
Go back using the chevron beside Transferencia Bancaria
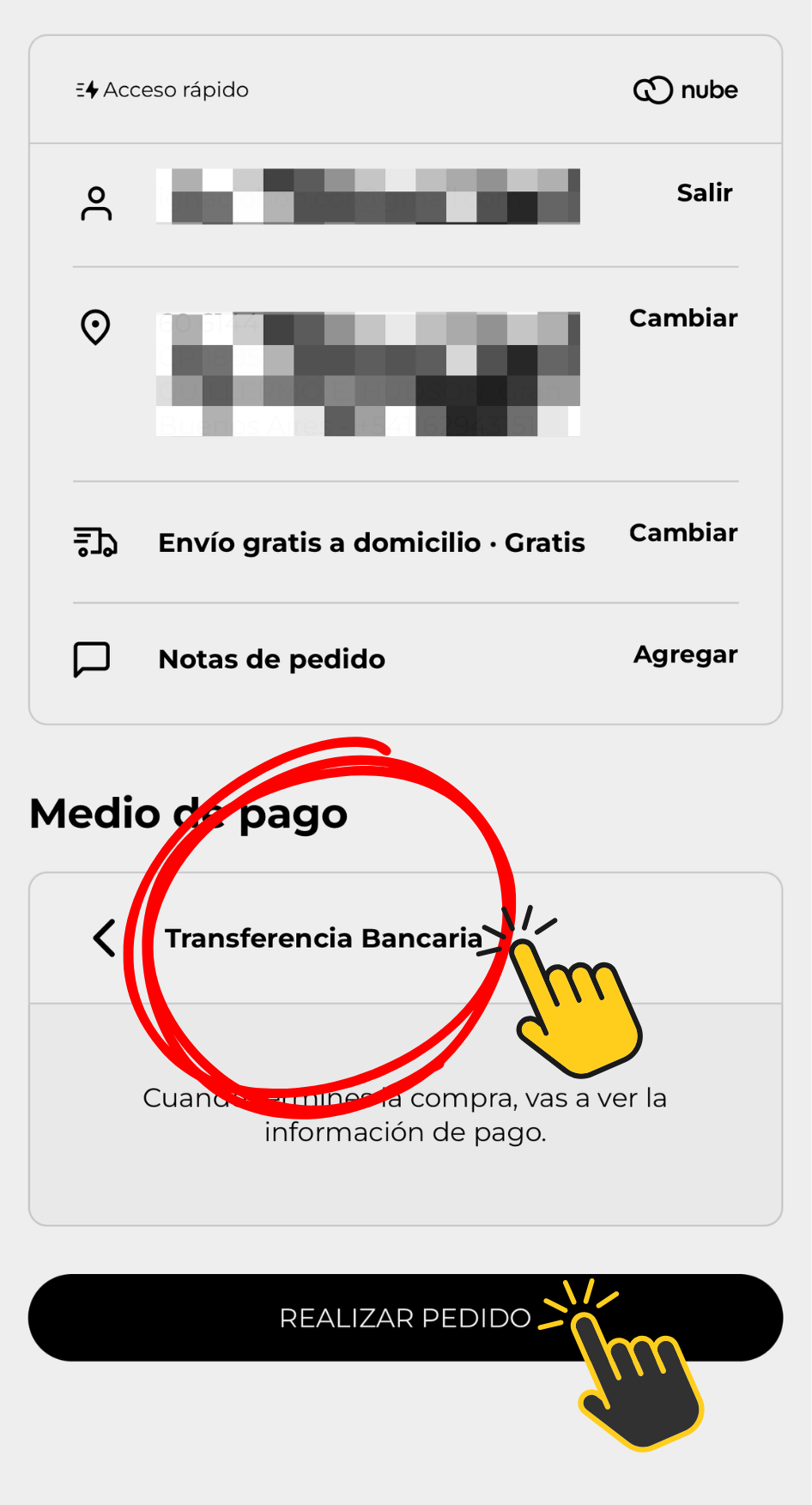point(105,938)
